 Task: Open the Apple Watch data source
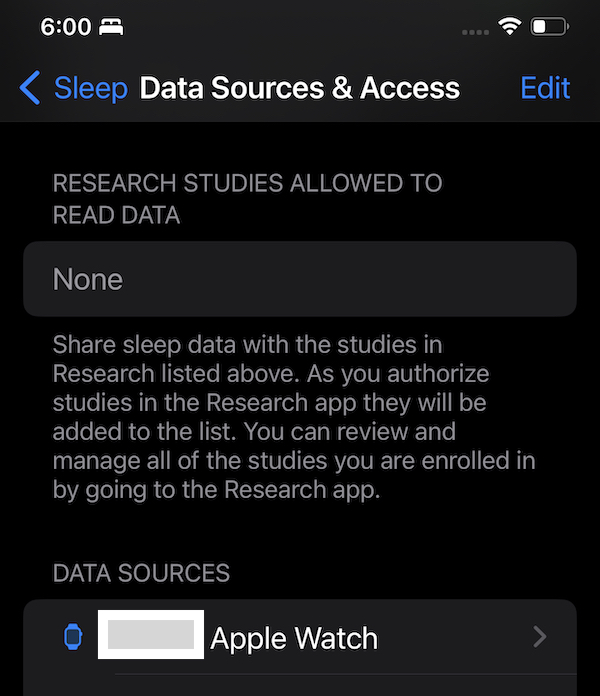point(300,637)
